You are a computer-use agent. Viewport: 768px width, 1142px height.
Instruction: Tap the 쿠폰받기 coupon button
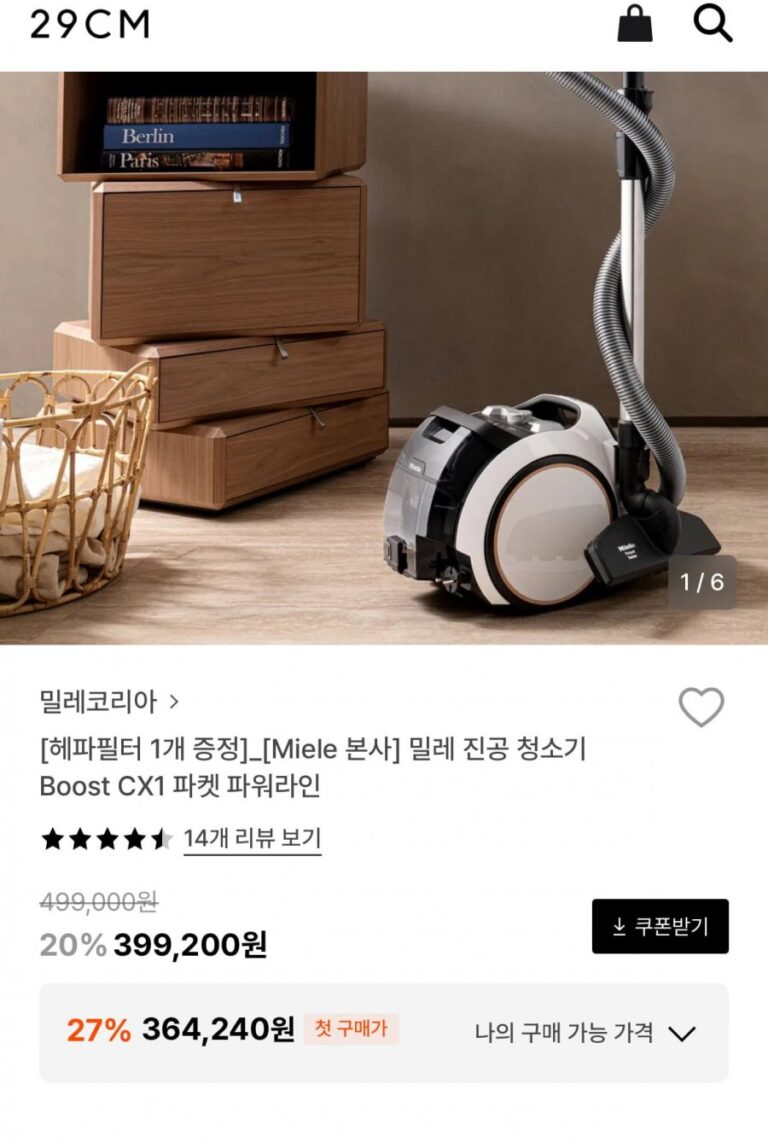pos(660,926)
